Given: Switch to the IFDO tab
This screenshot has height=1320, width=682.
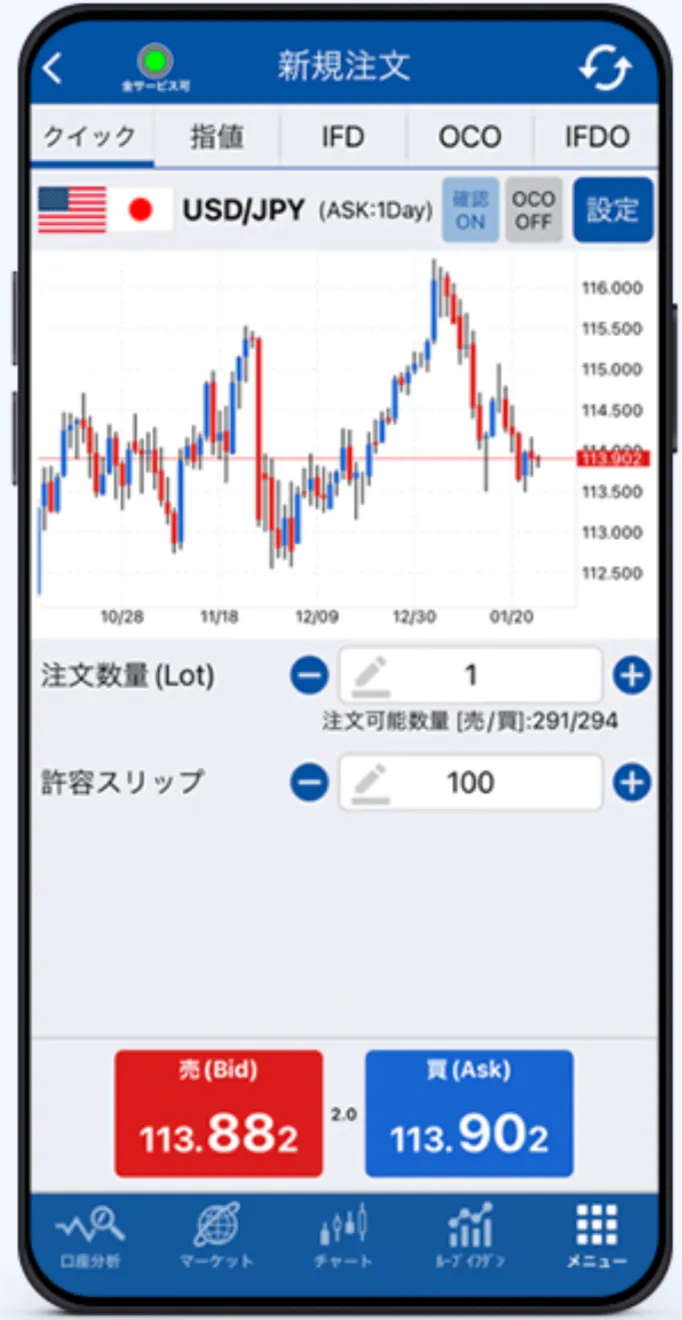Looking at the screenshot, I should coord(597,137).
